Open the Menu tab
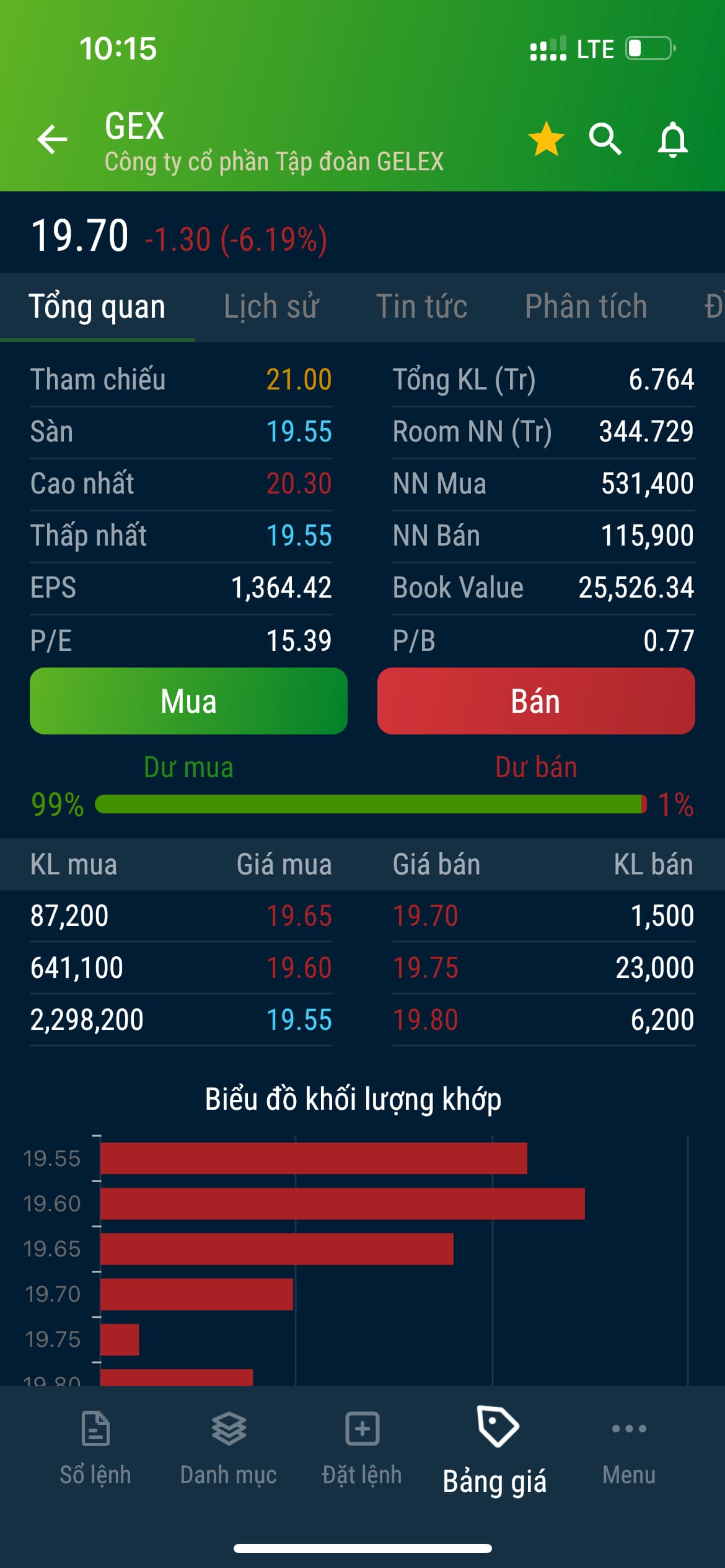725x1568 pixels. (629, 1448)
